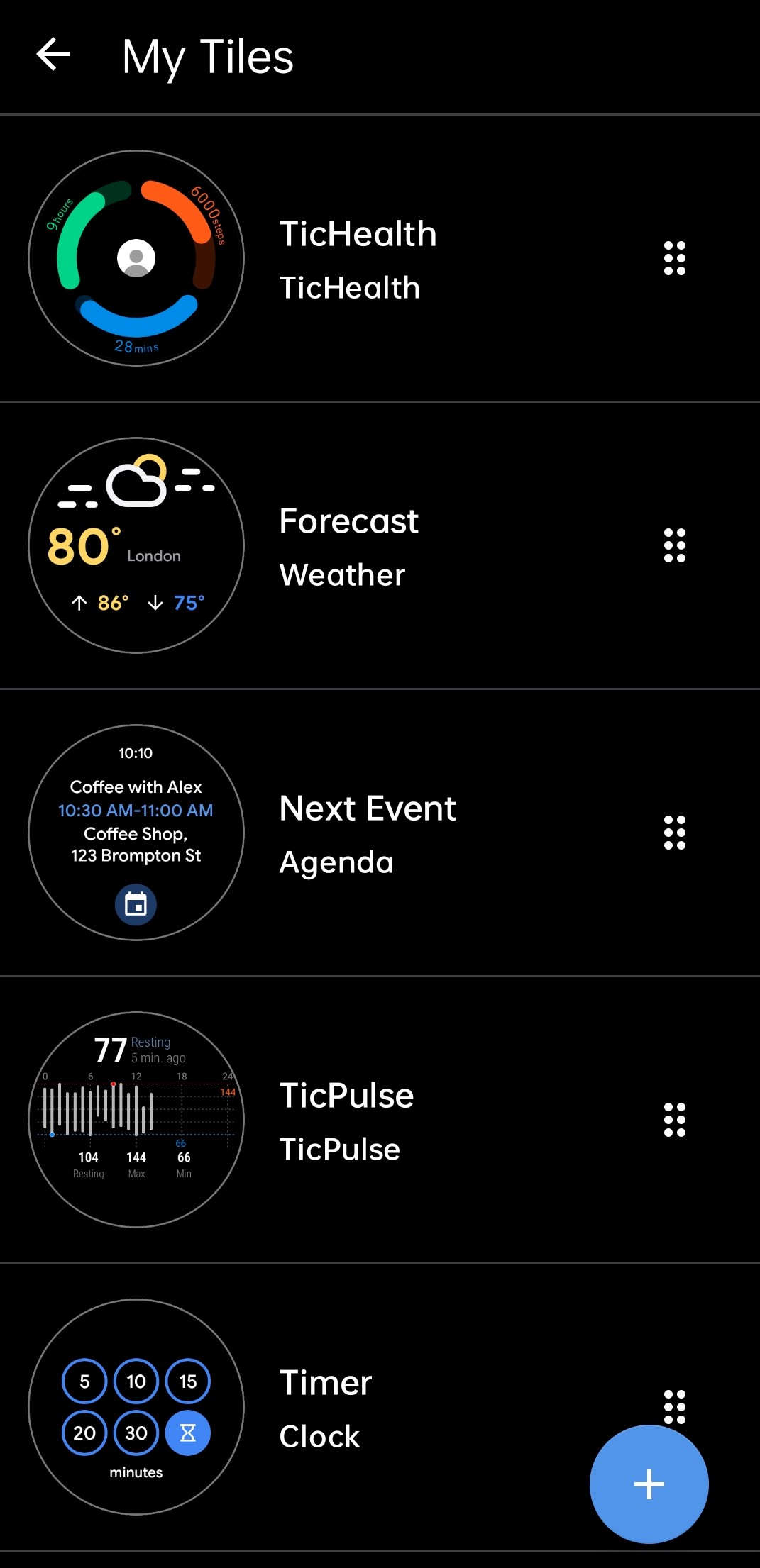Open the TicHealth tile row
Viewport: 760px width, 1568px height.
[x=380, y=258]
